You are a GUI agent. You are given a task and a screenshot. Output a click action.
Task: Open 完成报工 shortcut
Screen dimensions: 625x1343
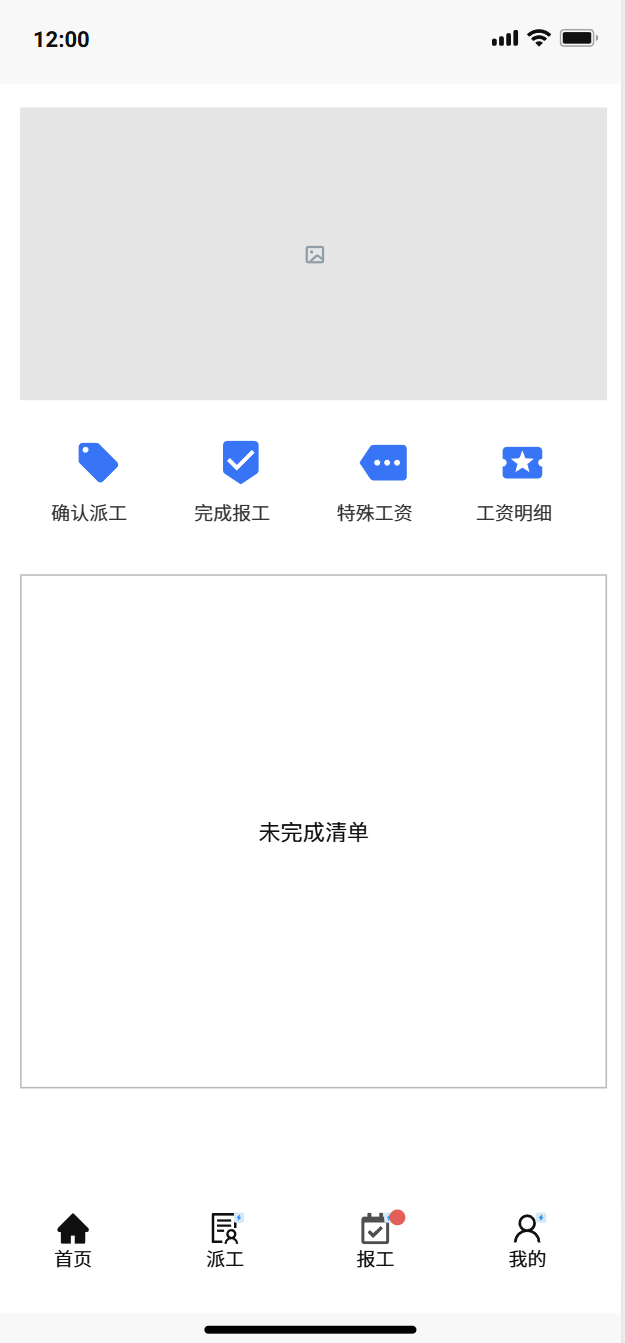click(x=232, y=483)
